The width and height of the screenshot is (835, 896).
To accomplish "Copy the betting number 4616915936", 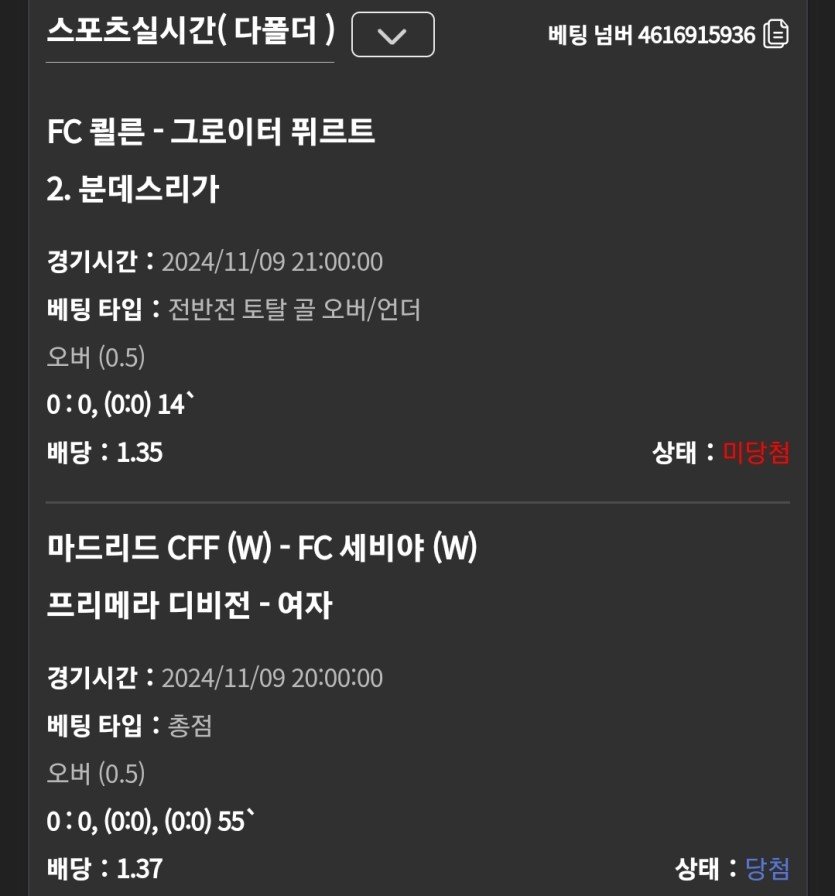I will point(776,35).
